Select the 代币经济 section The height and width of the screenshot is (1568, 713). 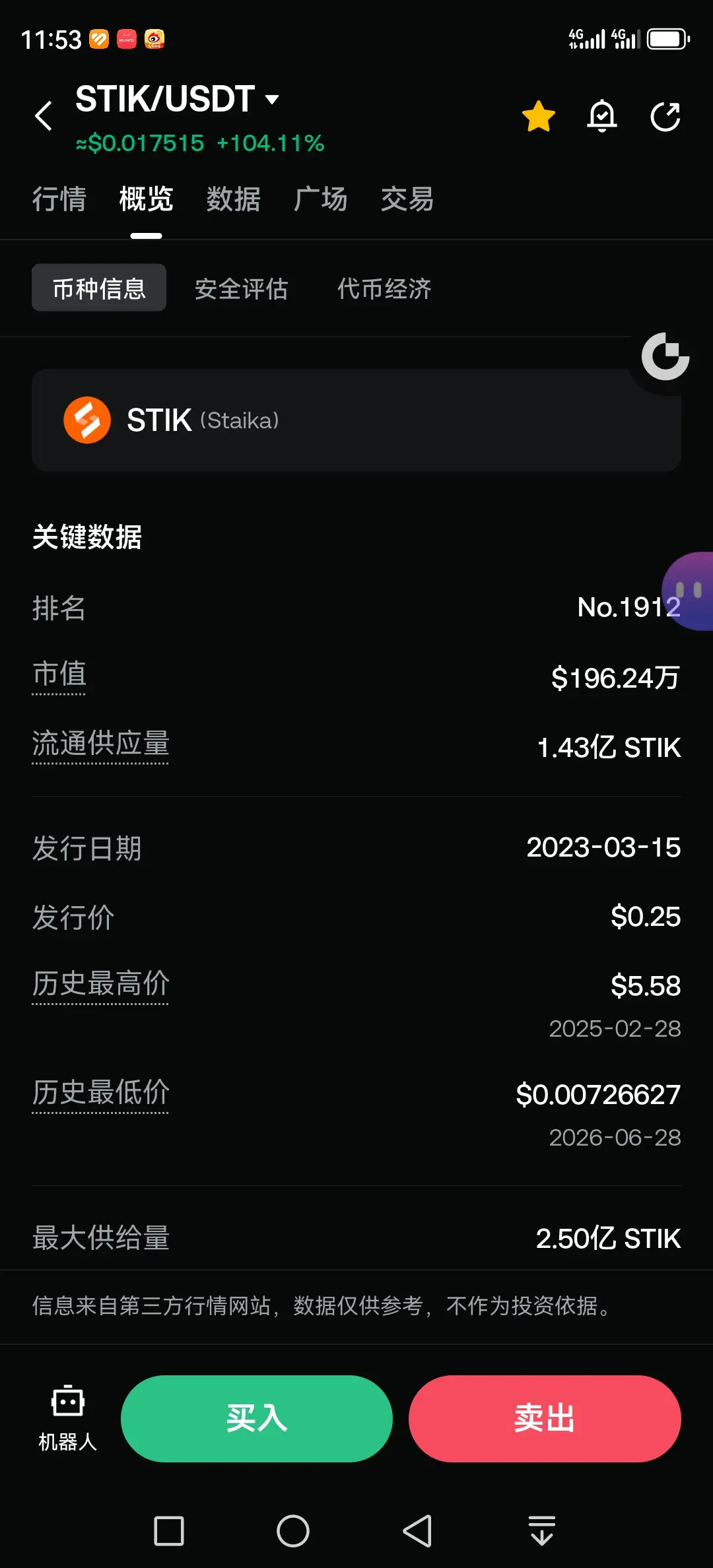click(x=384, y=288)
